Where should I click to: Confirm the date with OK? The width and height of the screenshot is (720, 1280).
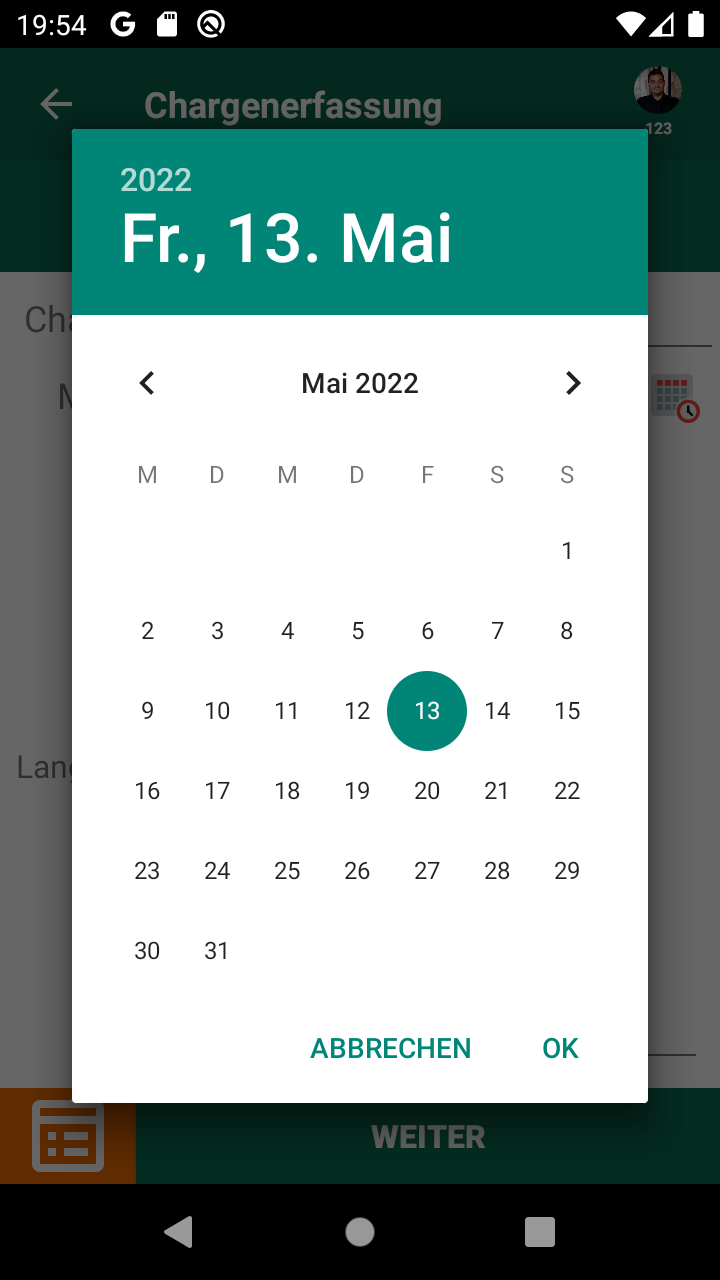[560, 1048]
